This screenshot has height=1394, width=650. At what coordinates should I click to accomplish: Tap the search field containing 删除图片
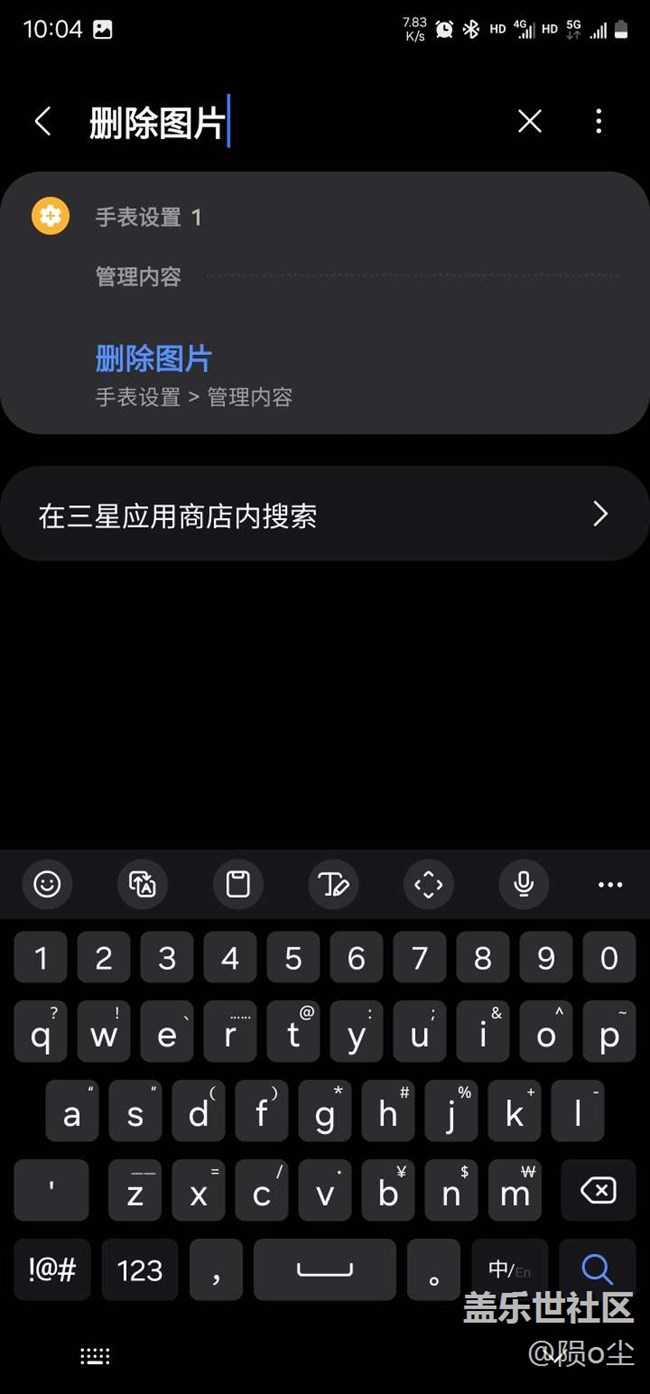290,122
